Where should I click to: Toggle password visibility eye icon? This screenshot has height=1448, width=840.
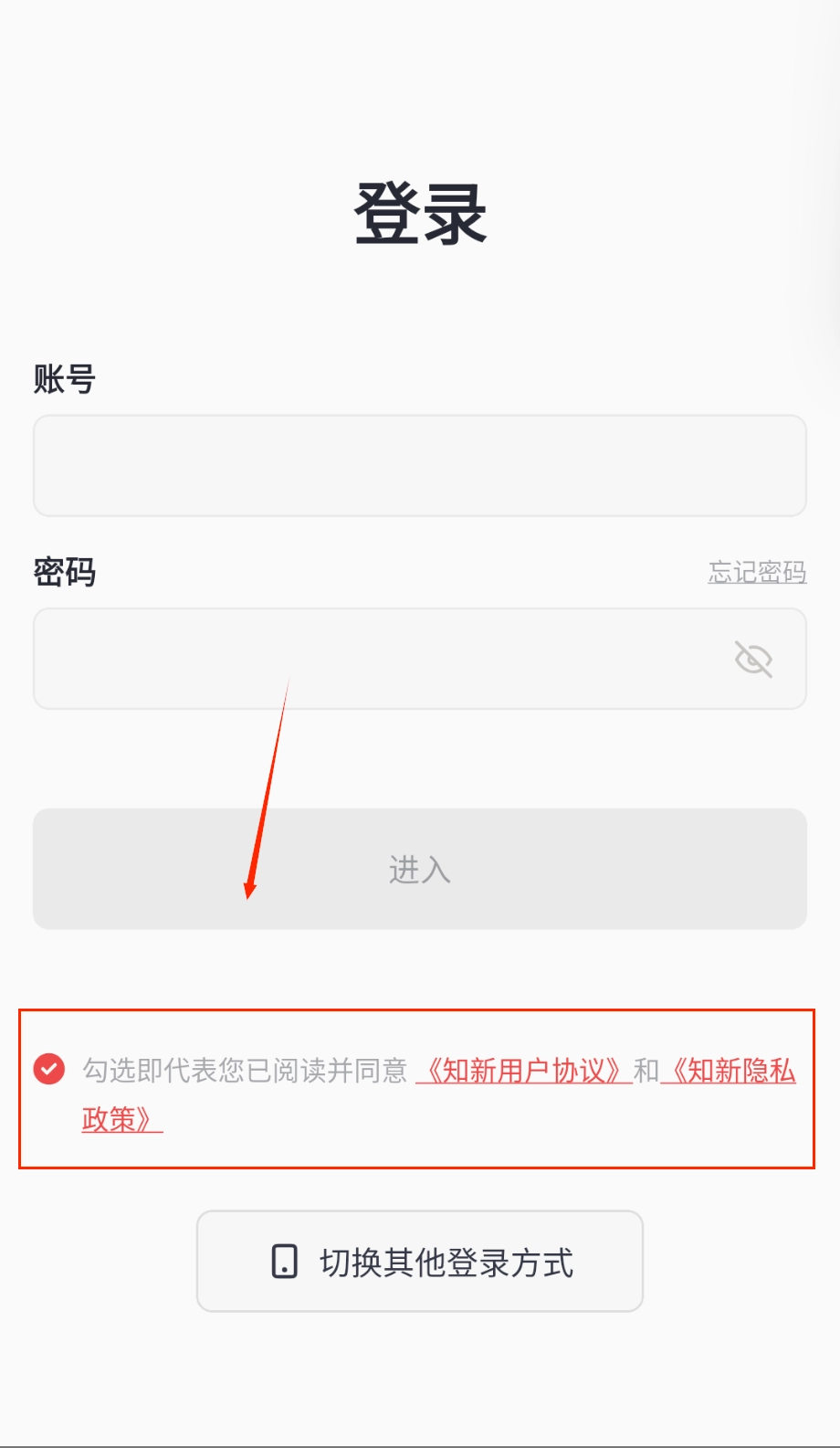[753, 659]
